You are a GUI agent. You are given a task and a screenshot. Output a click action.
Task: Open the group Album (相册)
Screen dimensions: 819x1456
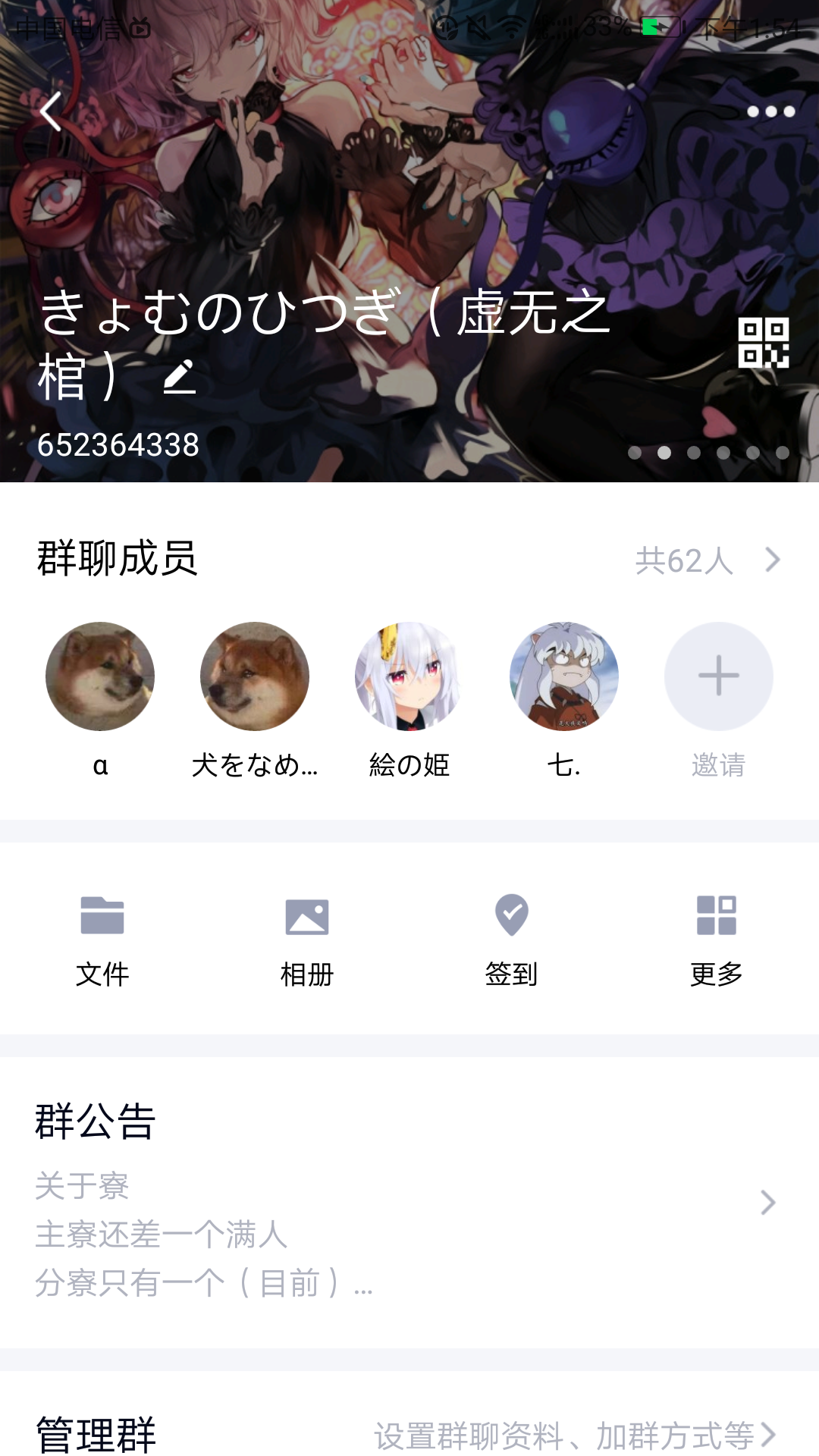coord(307,940)
